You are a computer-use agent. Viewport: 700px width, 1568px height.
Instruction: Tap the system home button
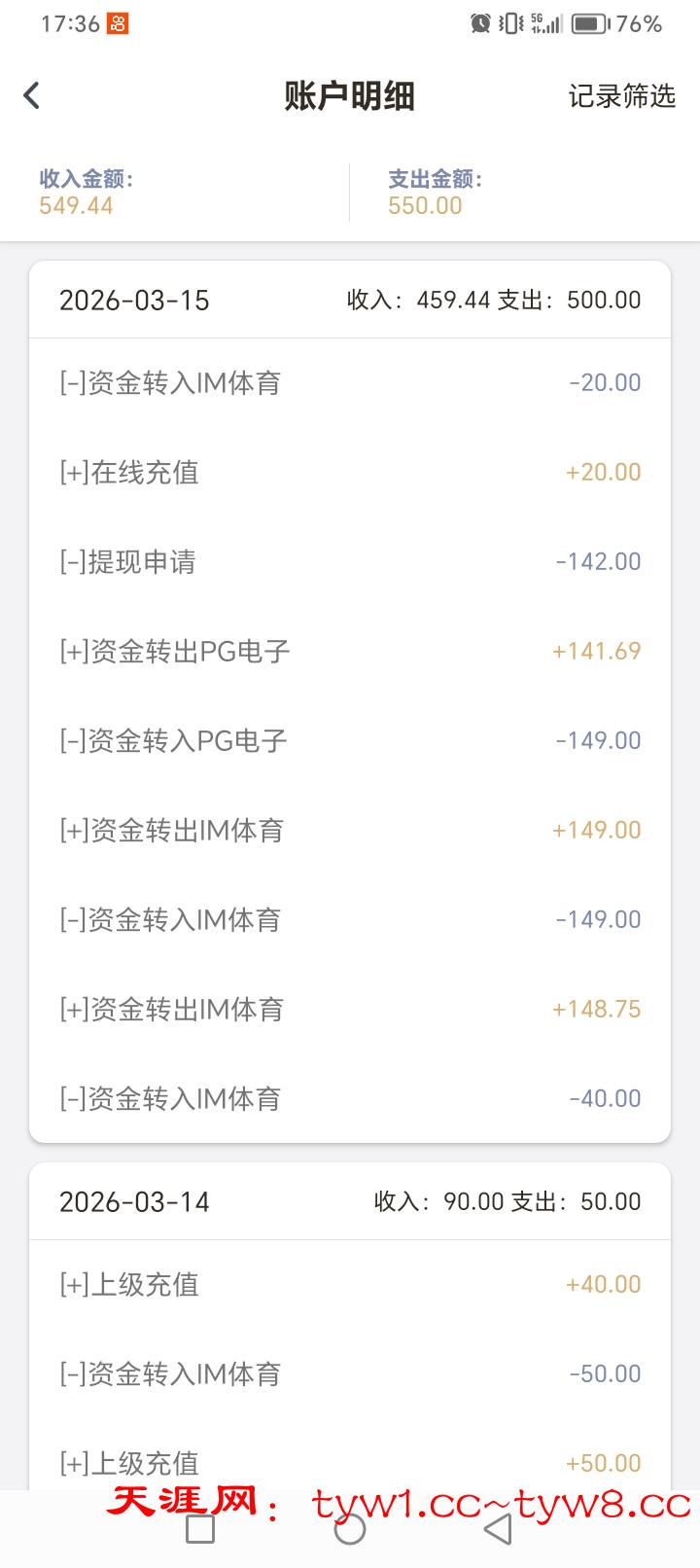pos(350,1529)
